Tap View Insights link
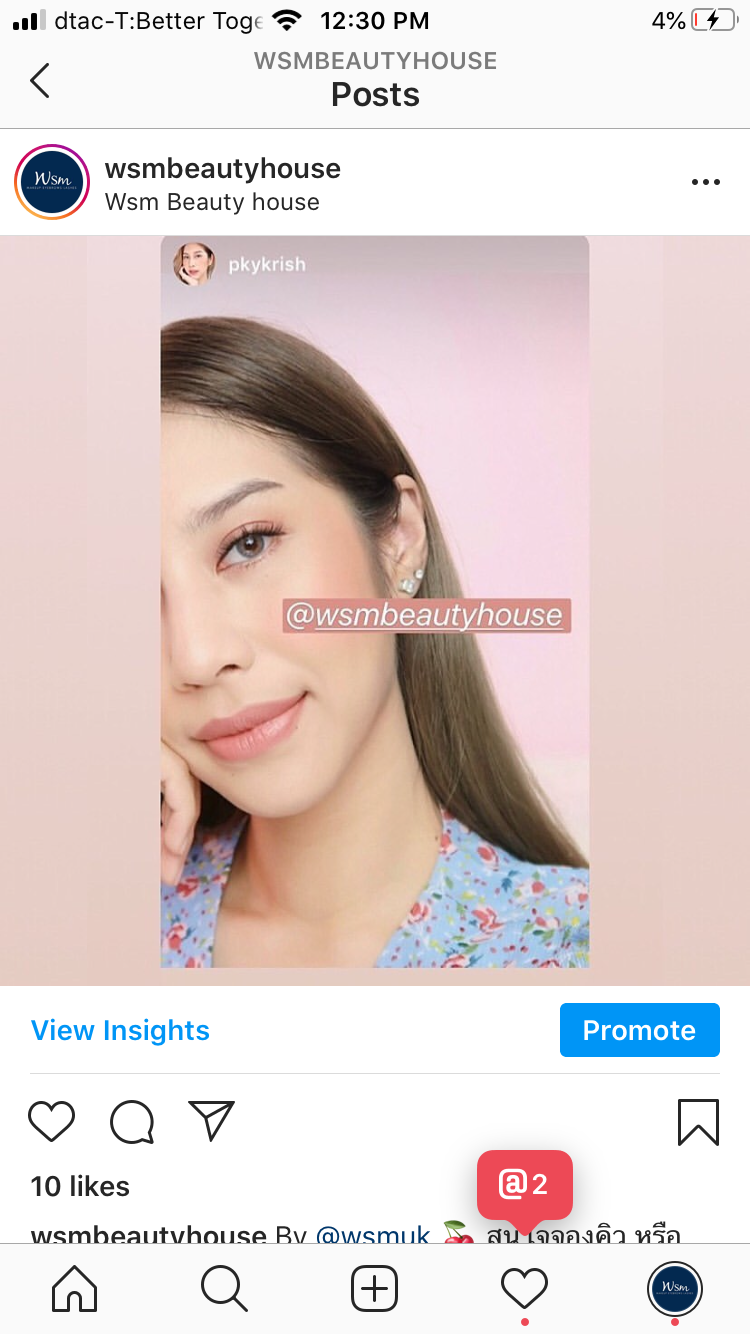The width and height of the screenshot is (750, 1334). pos(120,1030)
